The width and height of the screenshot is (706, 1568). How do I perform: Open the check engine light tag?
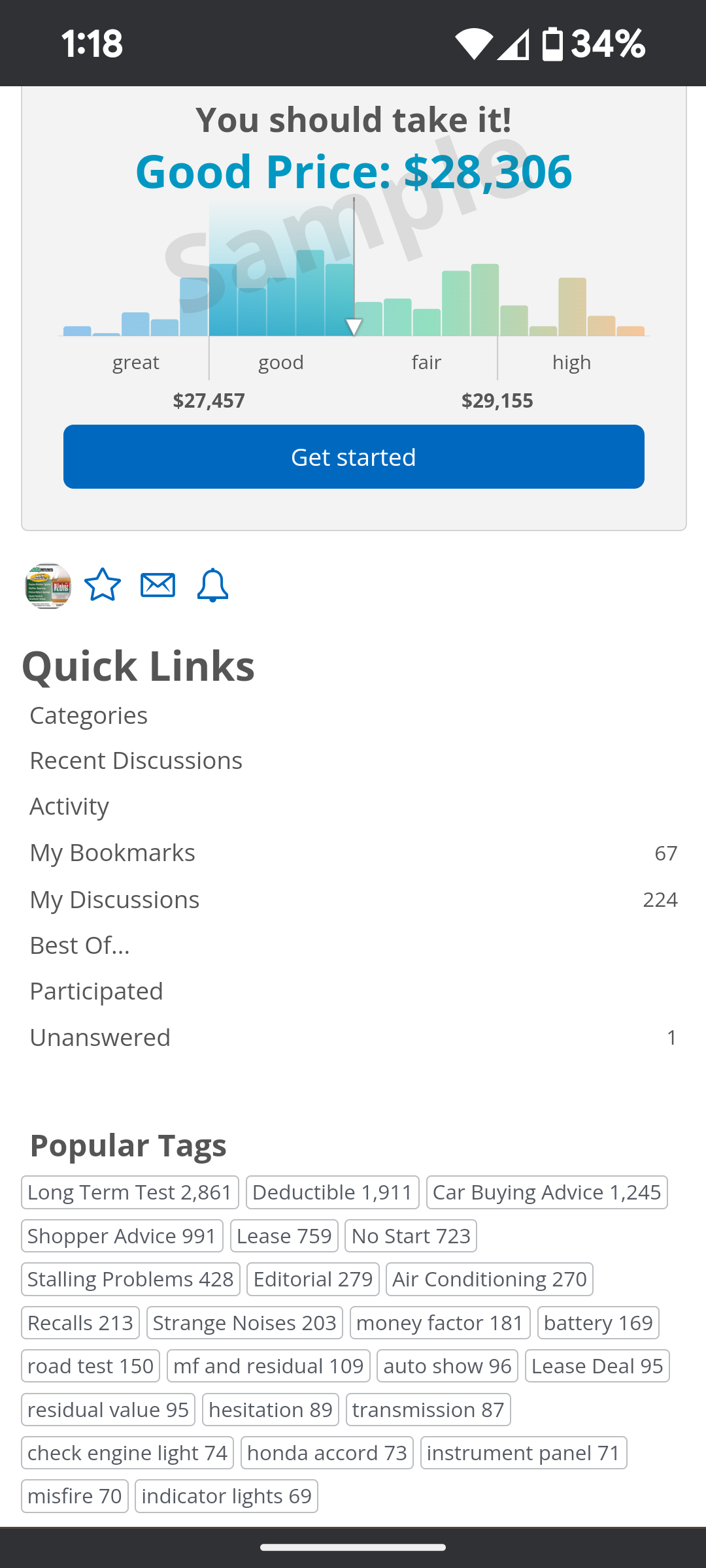click(127, 1453)
